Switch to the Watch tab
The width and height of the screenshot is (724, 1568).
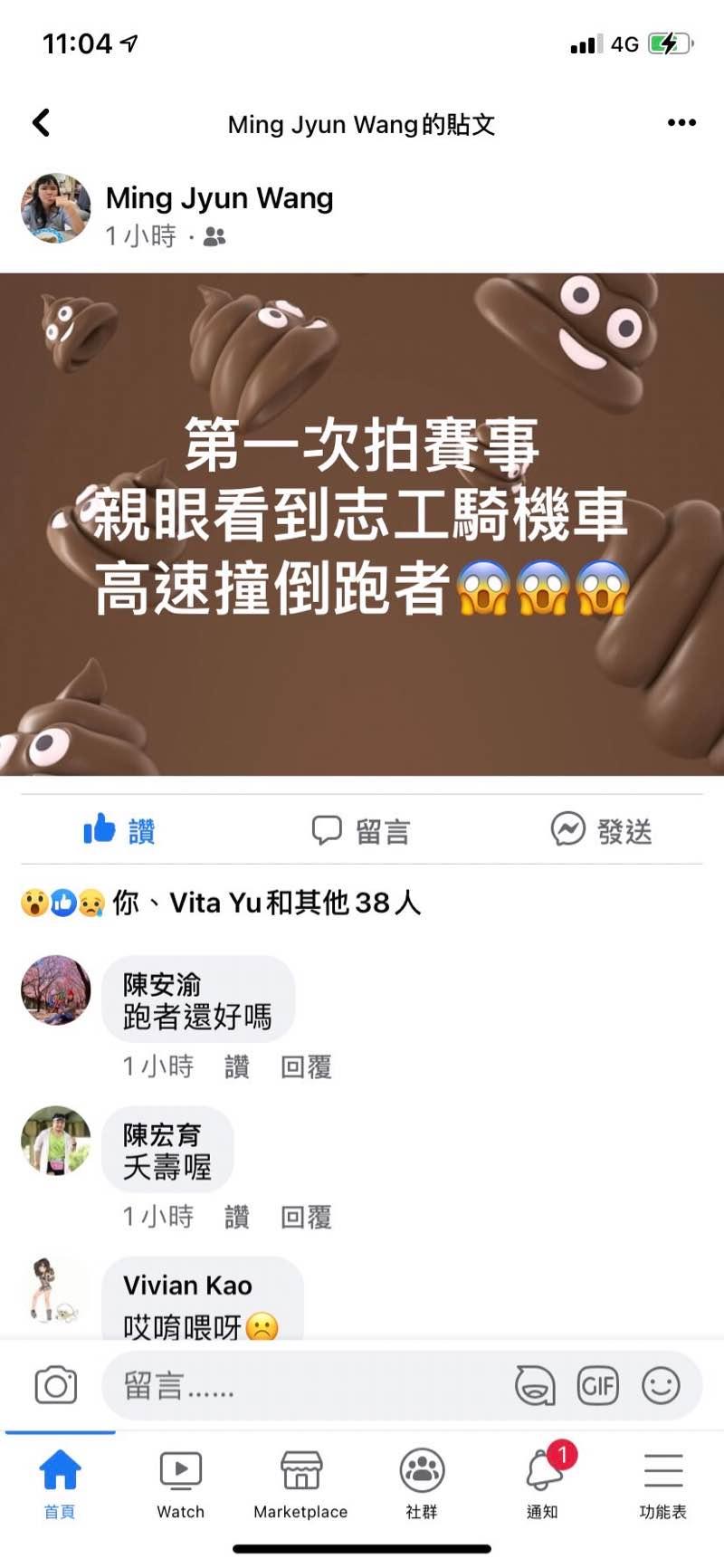pyautogui.click(x=180, y=1485)
